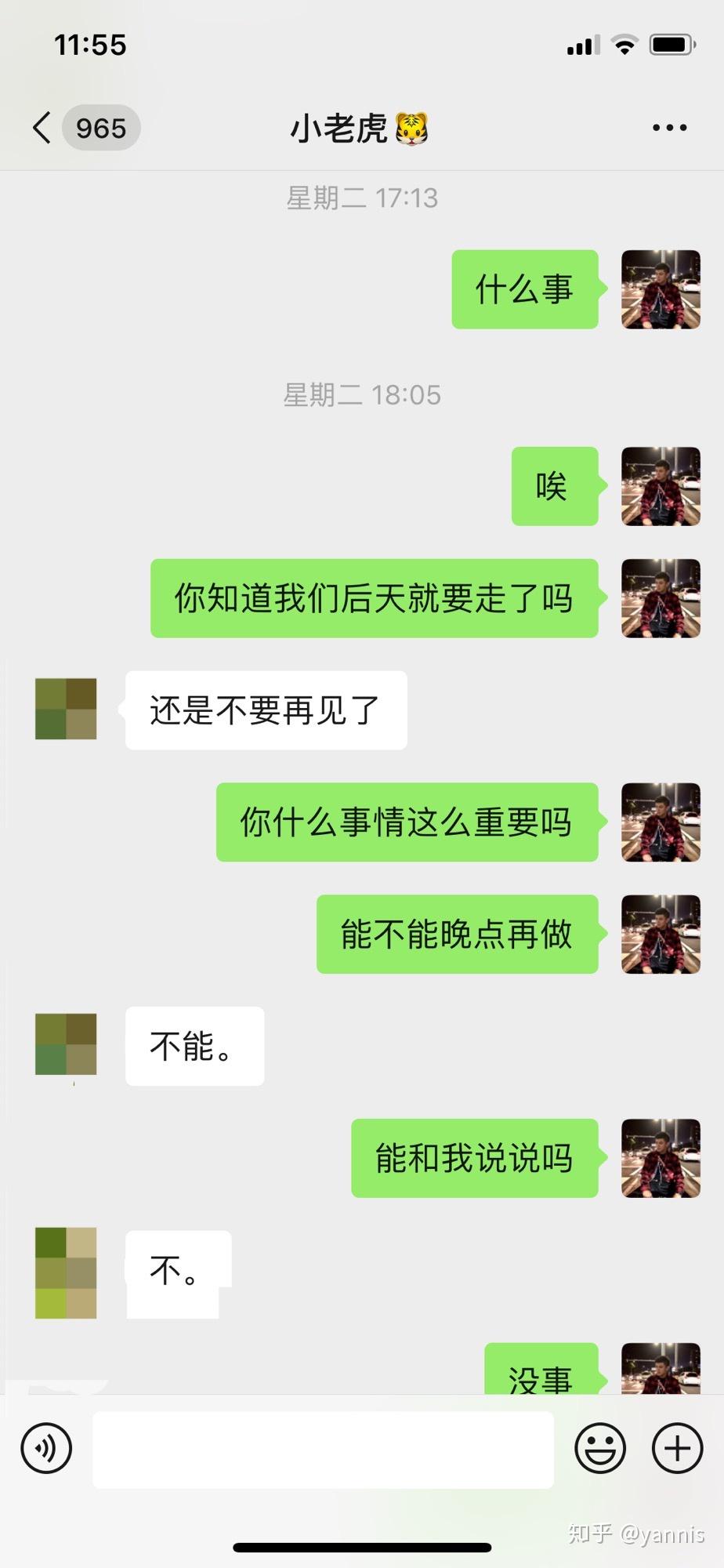Switch to voice message input

click(x=45, y=1449)
